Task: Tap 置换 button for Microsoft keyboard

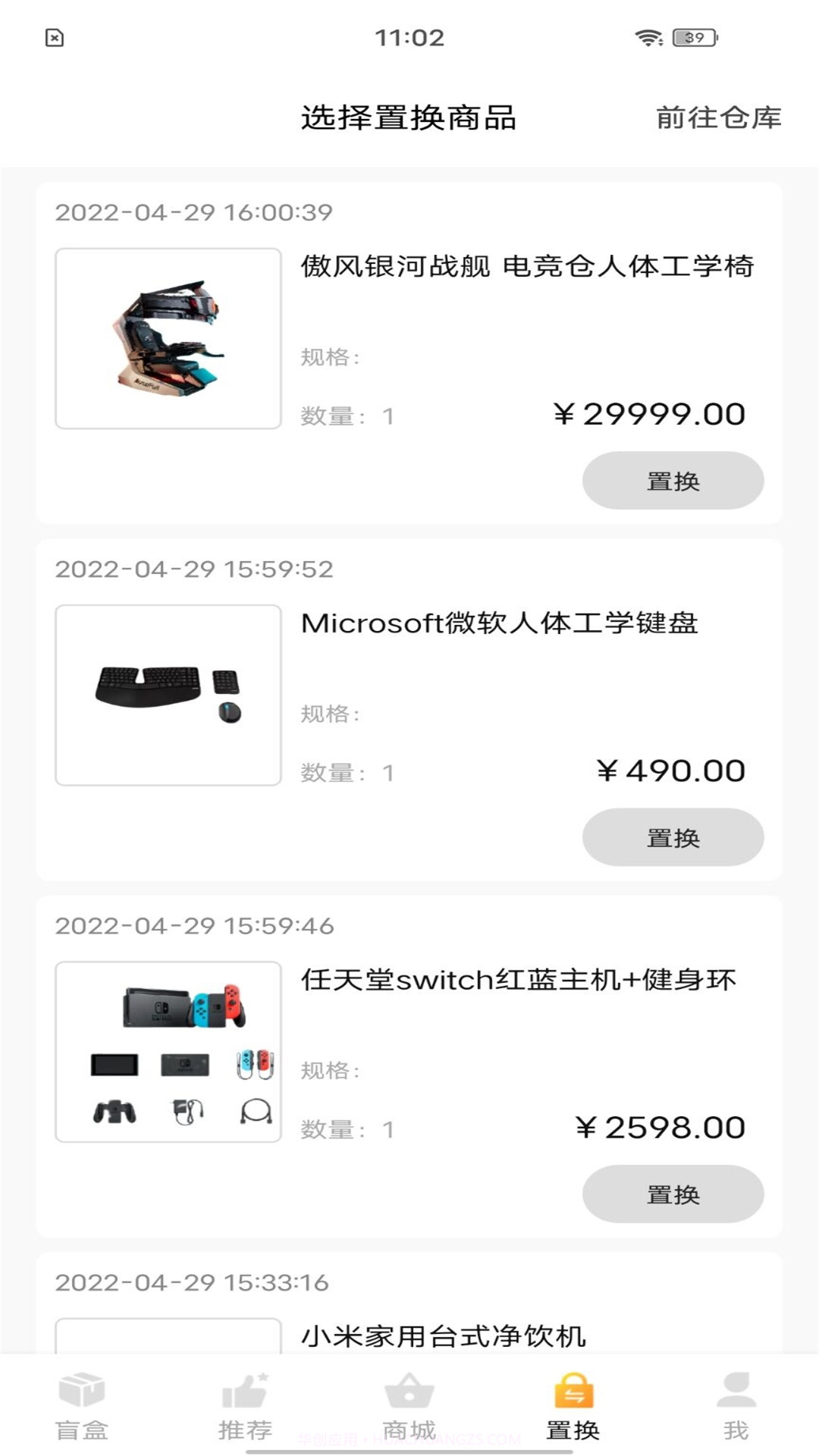Action: point(673,836)
